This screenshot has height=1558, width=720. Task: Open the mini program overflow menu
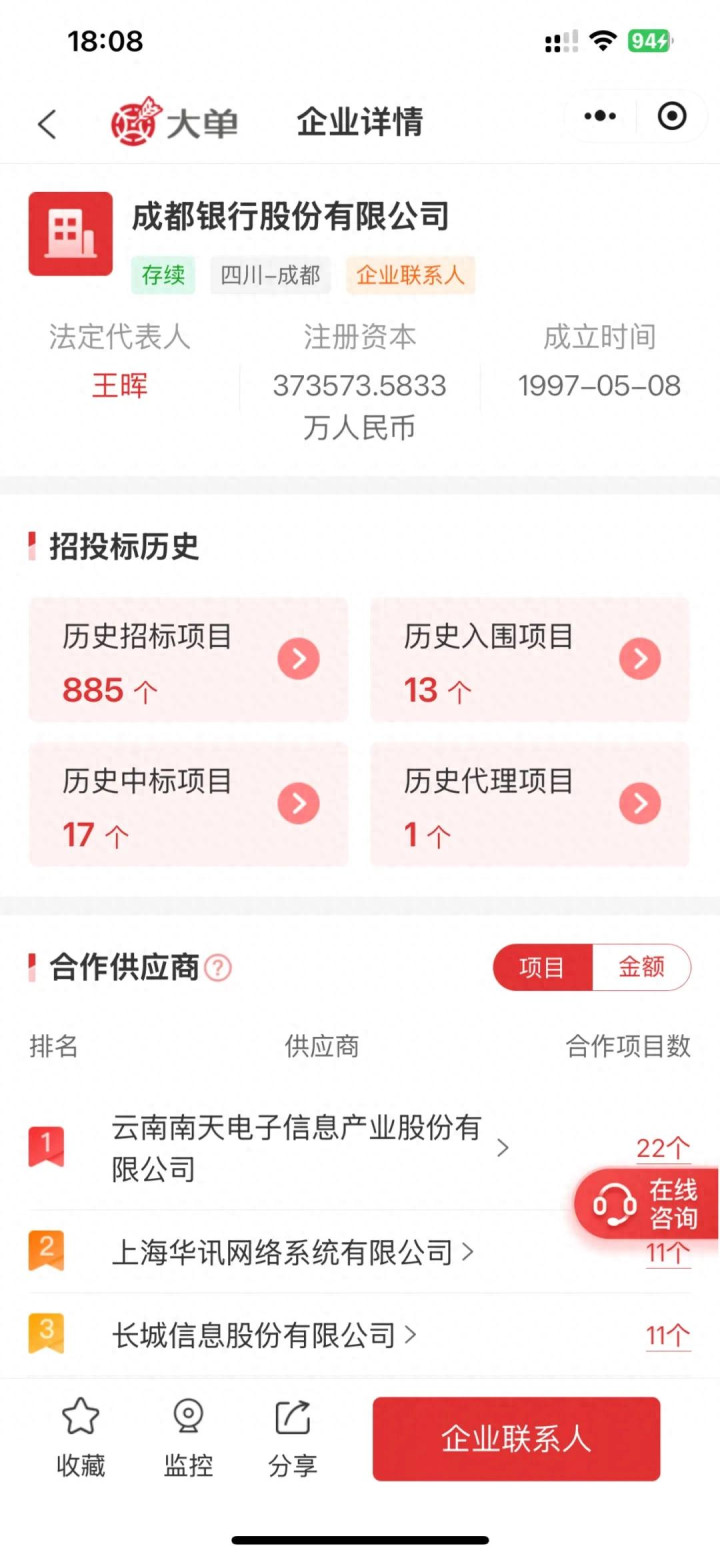tap(600, 117)
